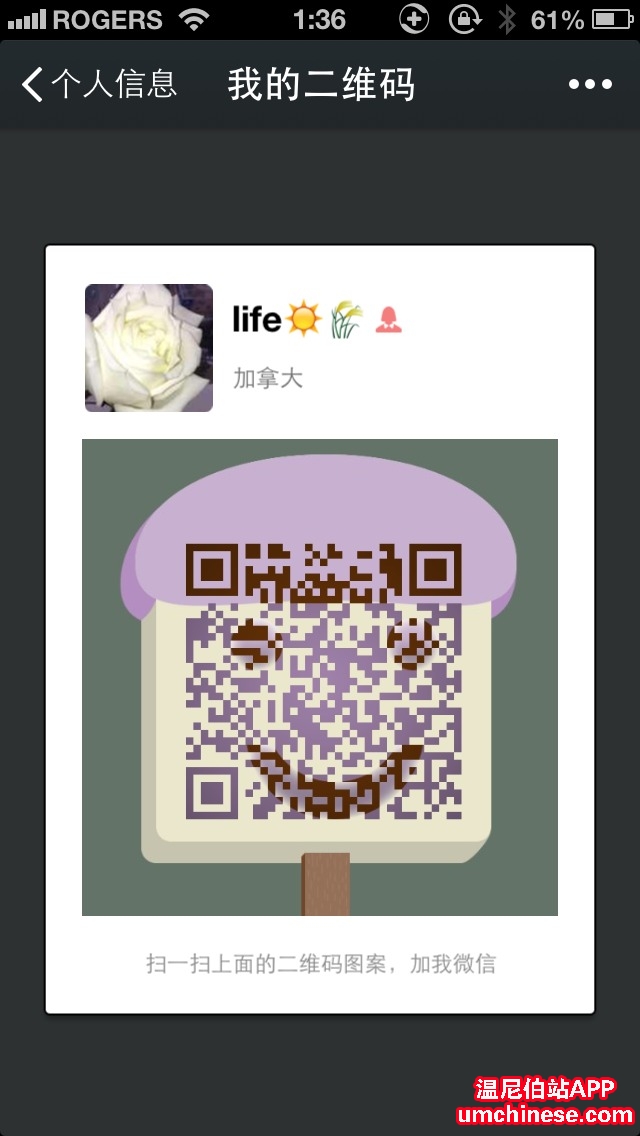Go back to 个人信息
Image resolution: width=640 pixels, height=1136 pixels.
[x=98, y=85]
